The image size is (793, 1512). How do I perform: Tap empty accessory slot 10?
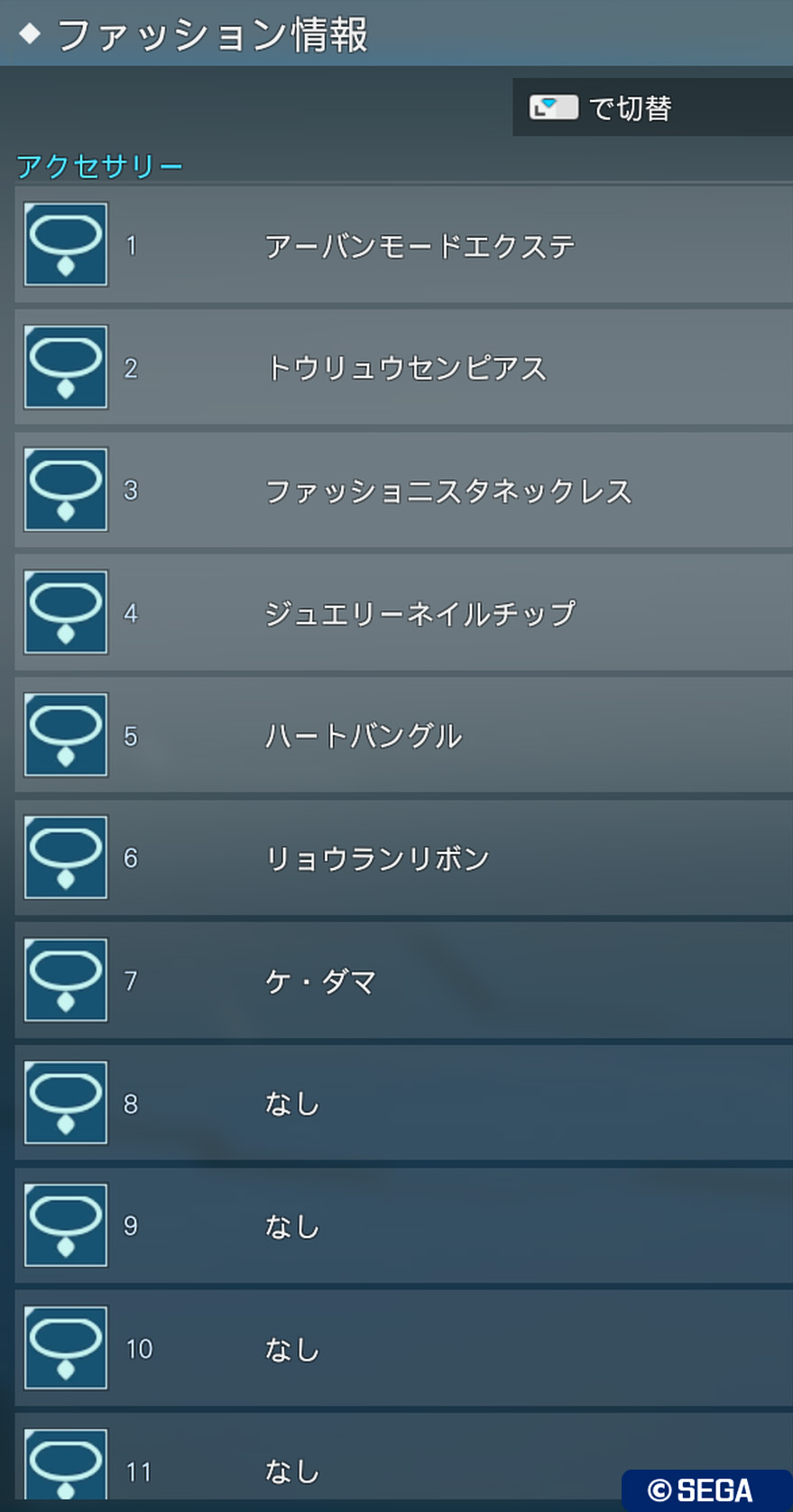pyautogui.click(x=404, y=1348)
